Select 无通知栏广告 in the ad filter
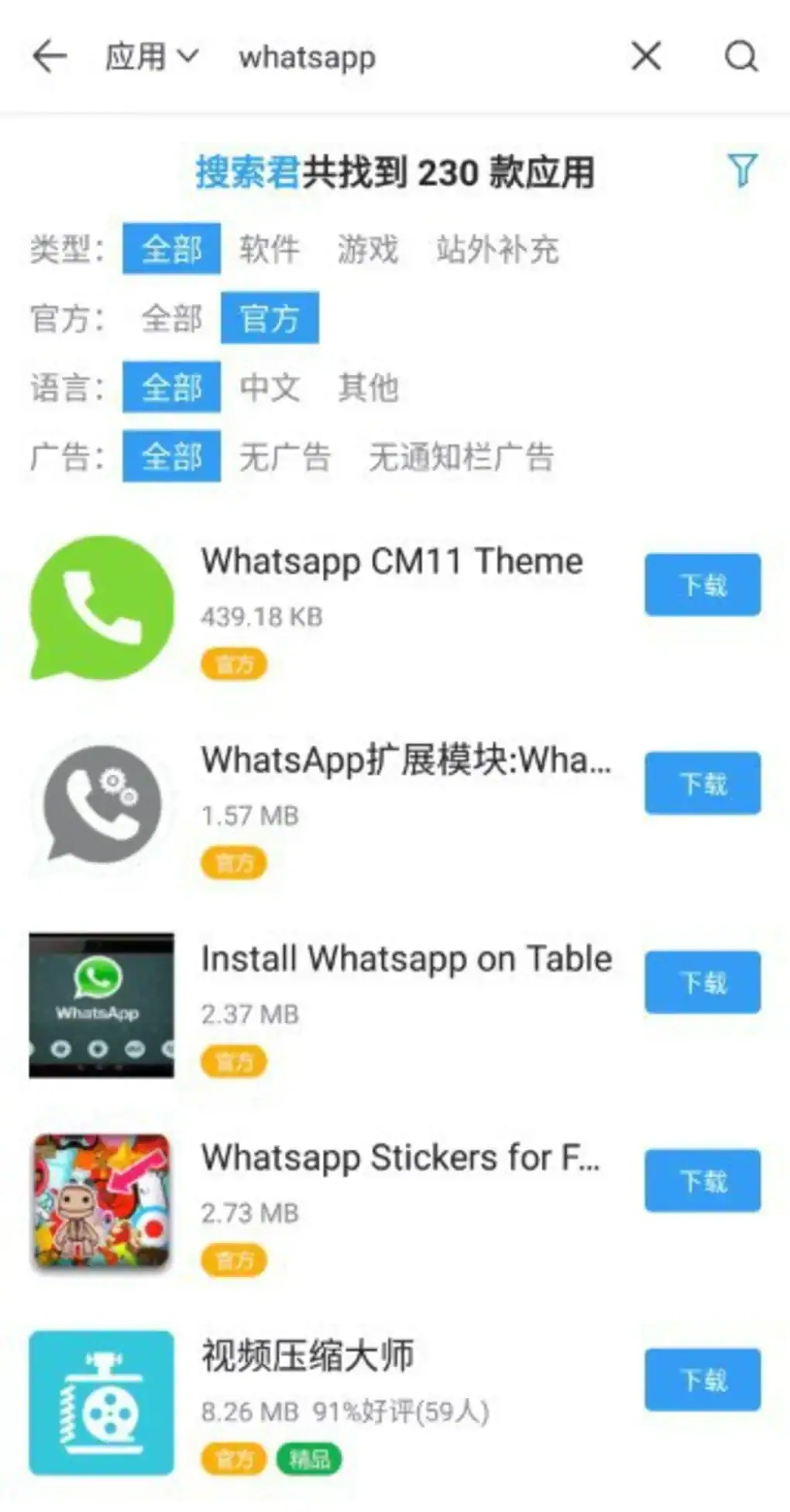 [x=462, y=457]
